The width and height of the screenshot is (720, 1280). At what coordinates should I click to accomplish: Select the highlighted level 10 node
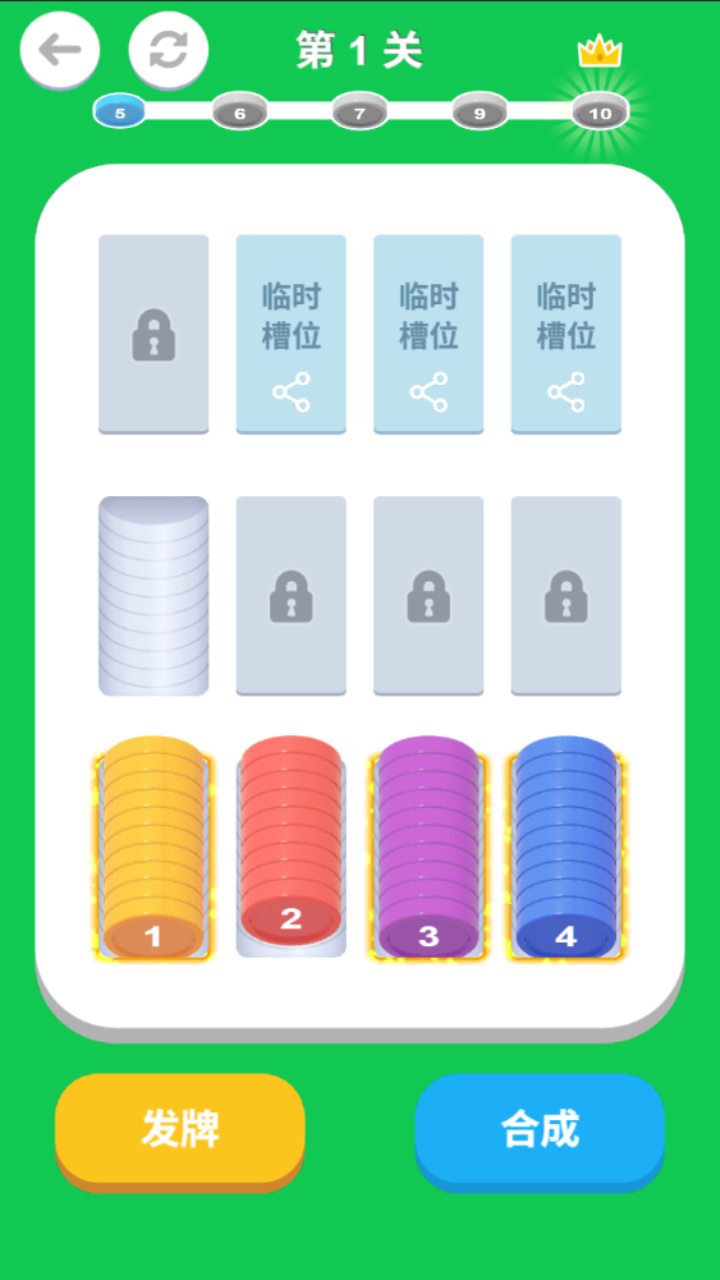600,114
